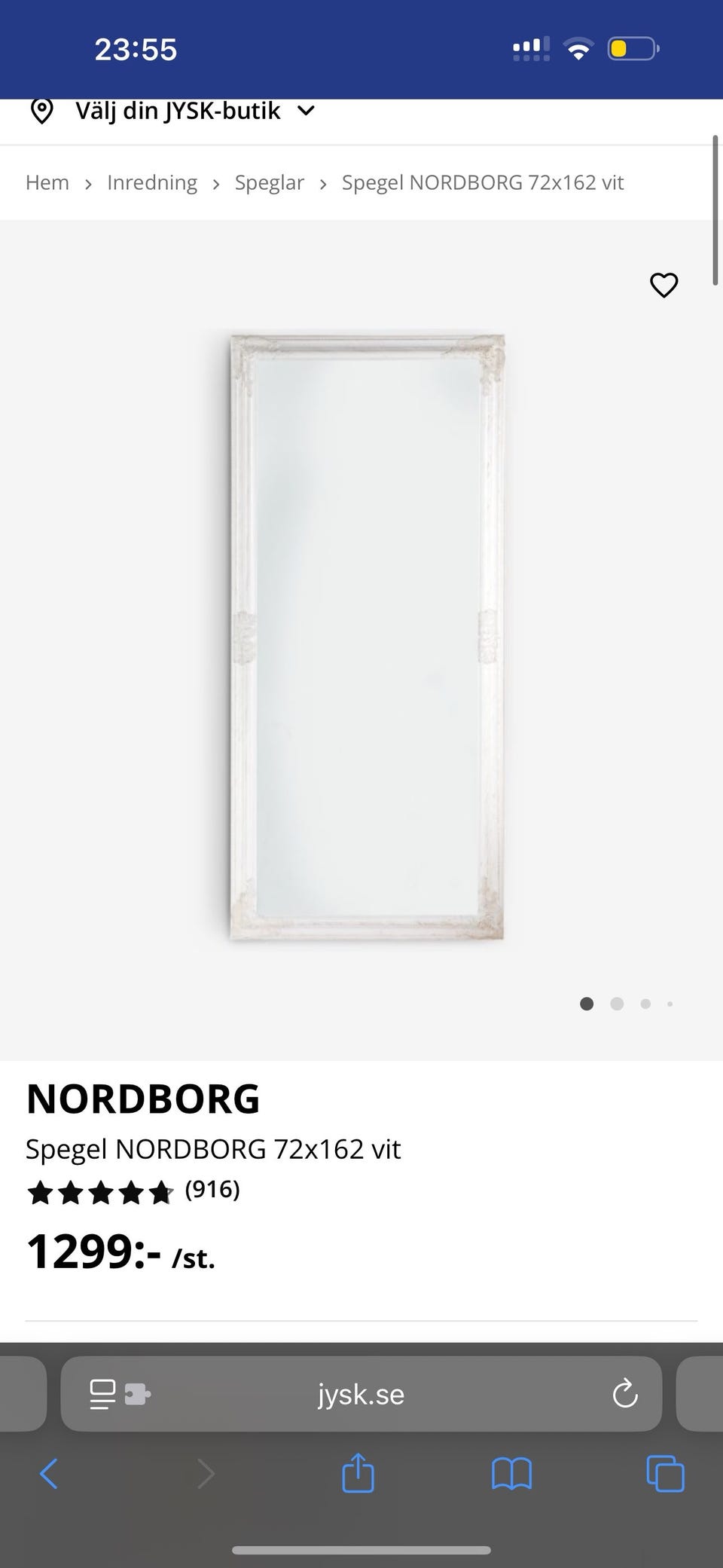Viewport: 723px width, 1568px height.
Task: Add mirror to favorites with heart icon
Action: 664,286
